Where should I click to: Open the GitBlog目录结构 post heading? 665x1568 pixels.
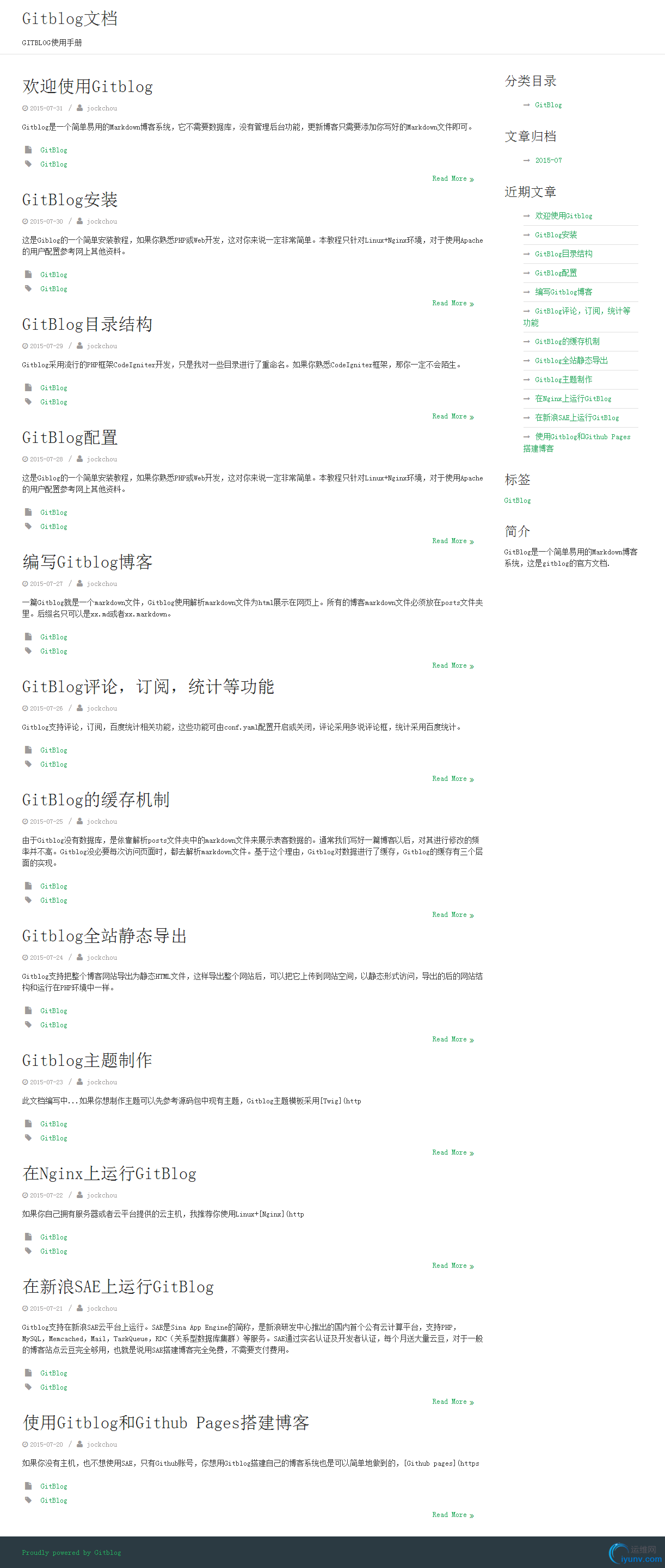(x=87, y=324)
